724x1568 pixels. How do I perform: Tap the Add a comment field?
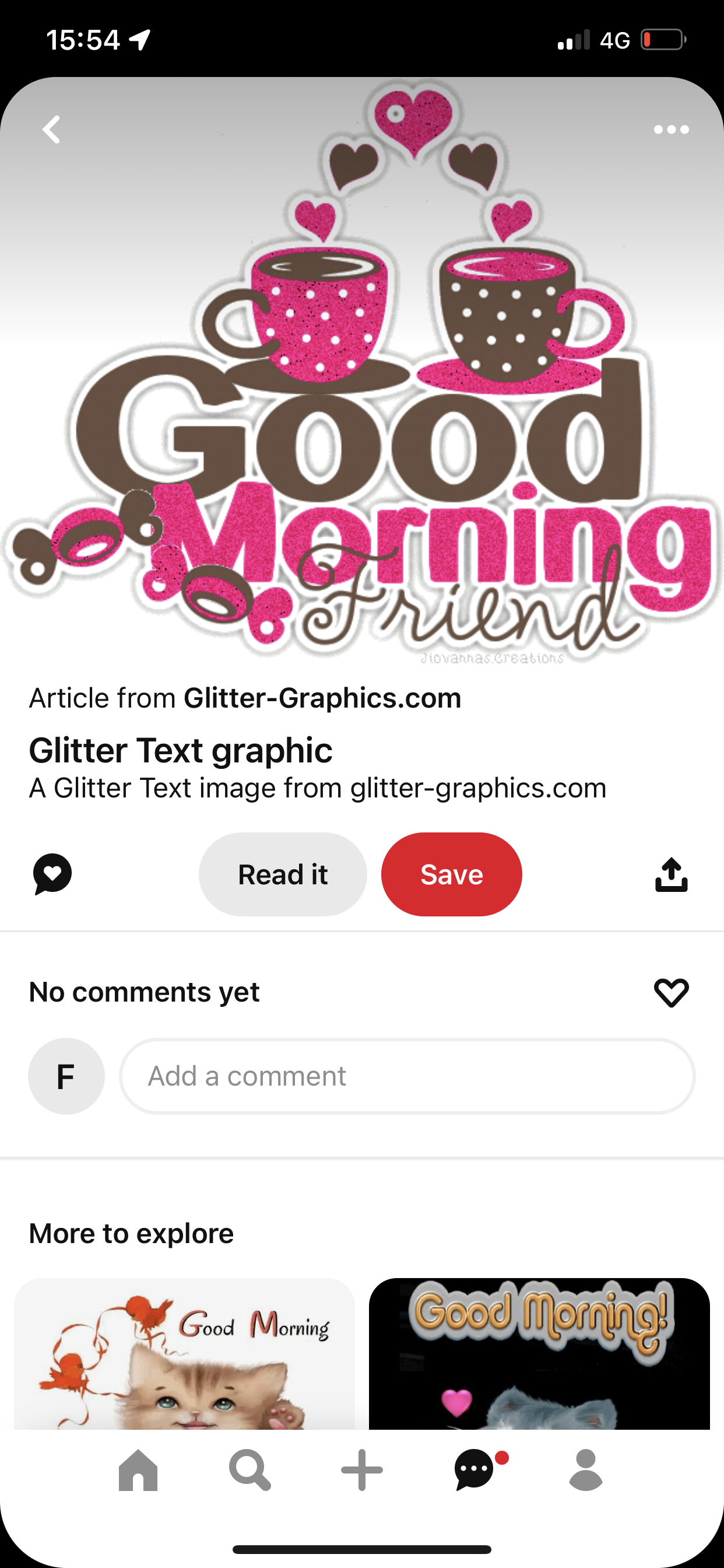click(407, 1076)
